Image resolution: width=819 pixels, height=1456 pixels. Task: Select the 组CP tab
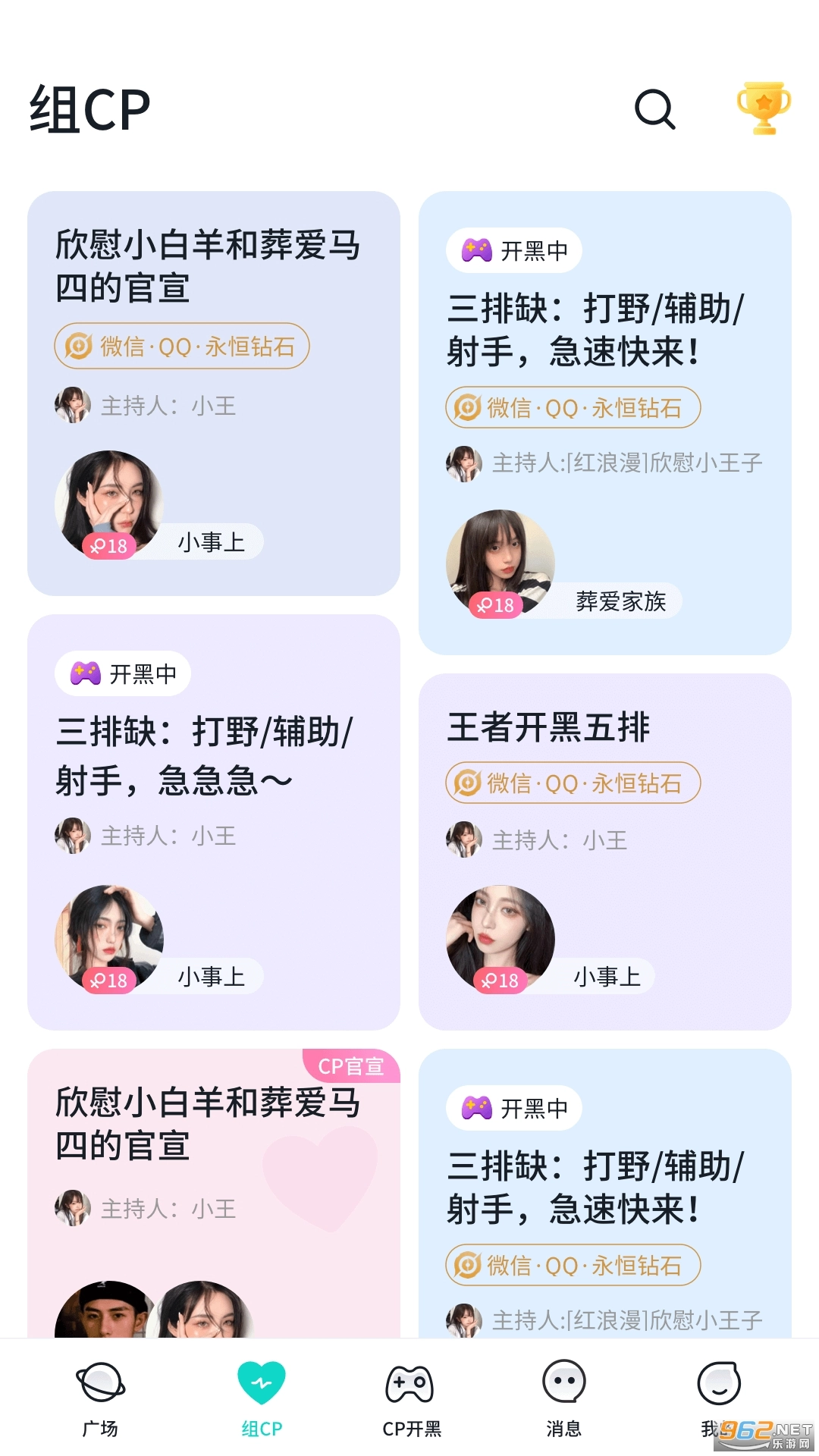262,1399
